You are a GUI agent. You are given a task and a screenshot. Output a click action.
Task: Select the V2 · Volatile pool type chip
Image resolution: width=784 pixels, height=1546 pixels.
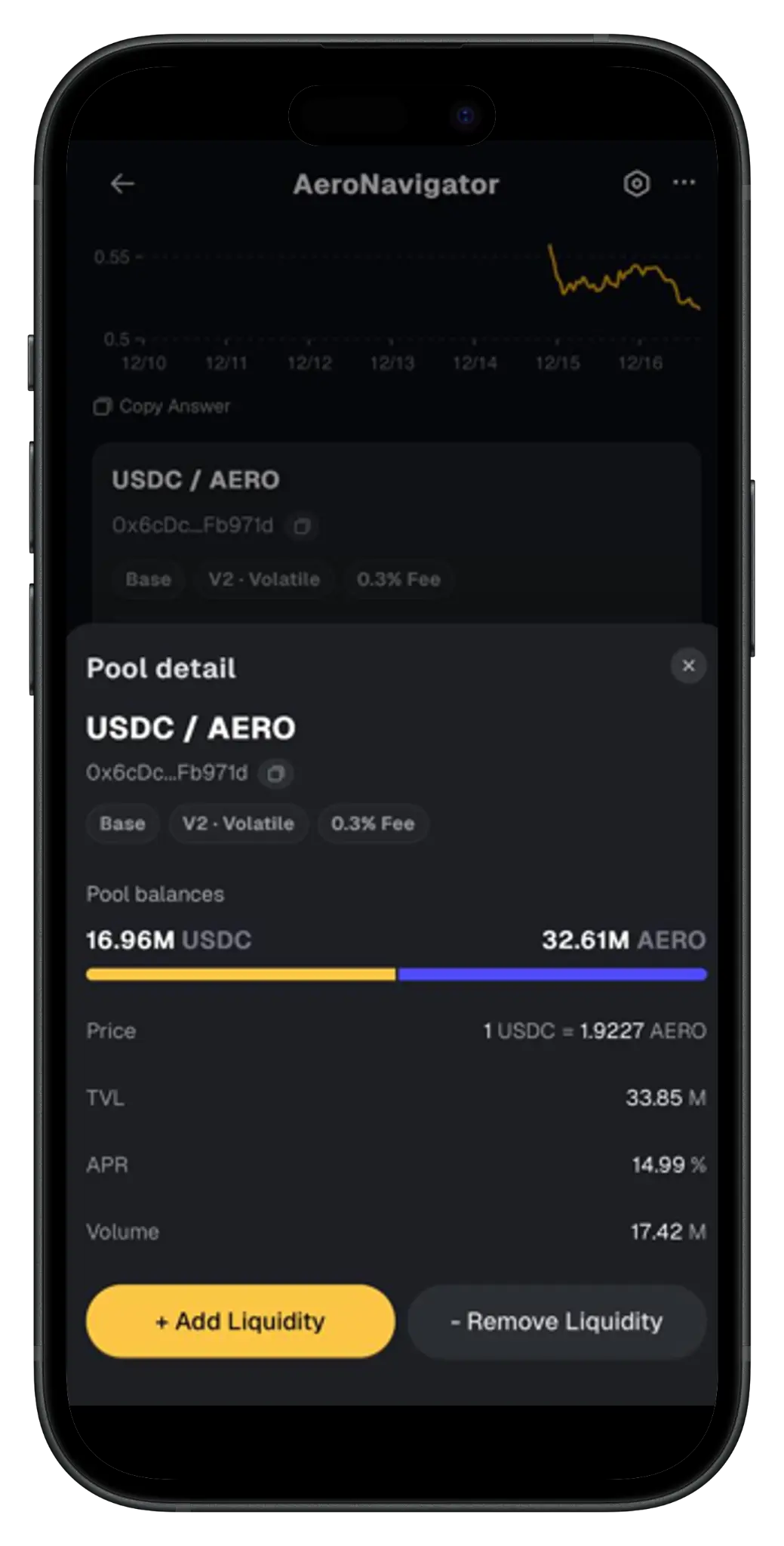[x=238, y=824]
